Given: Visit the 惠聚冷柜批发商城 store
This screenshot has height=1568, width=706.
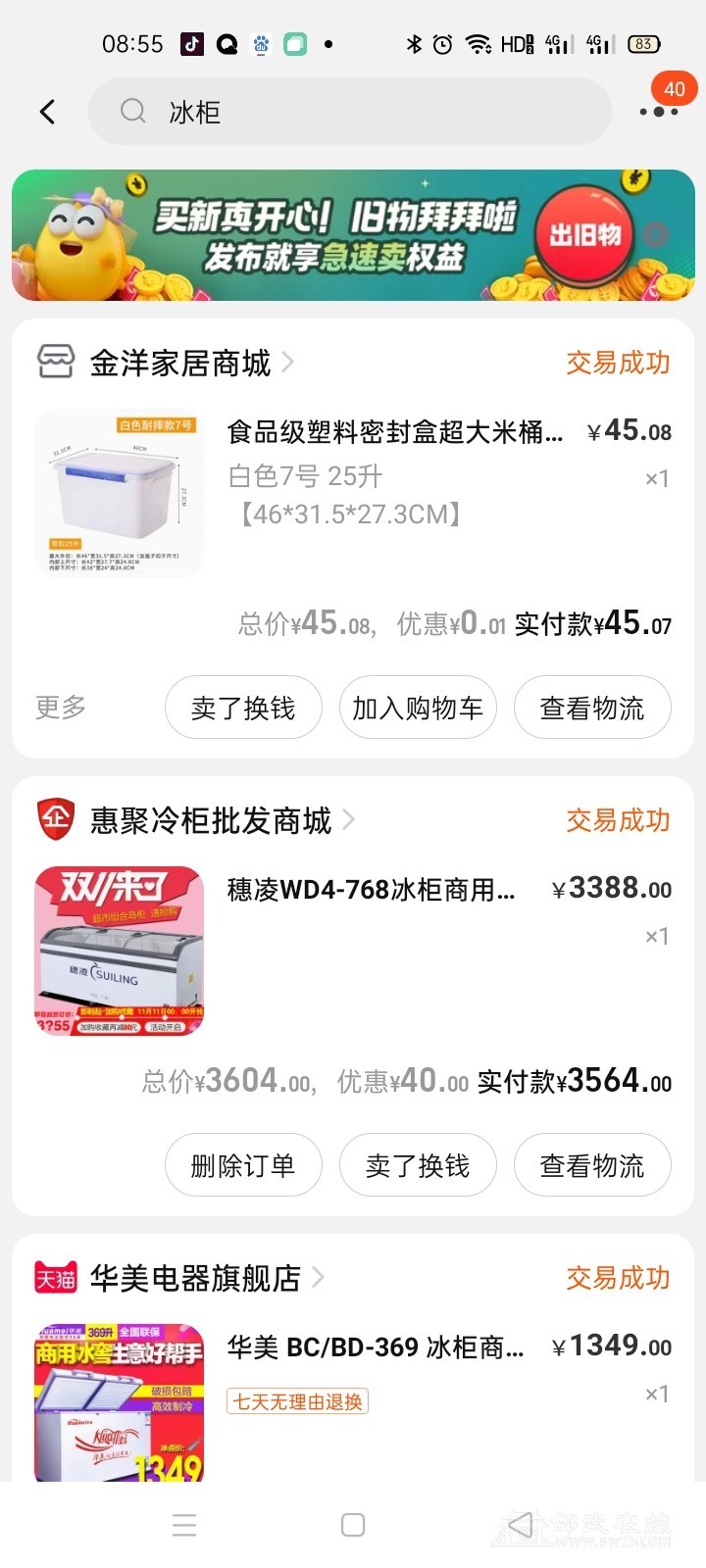Looking at the screenshot, I should coord(211,820).
